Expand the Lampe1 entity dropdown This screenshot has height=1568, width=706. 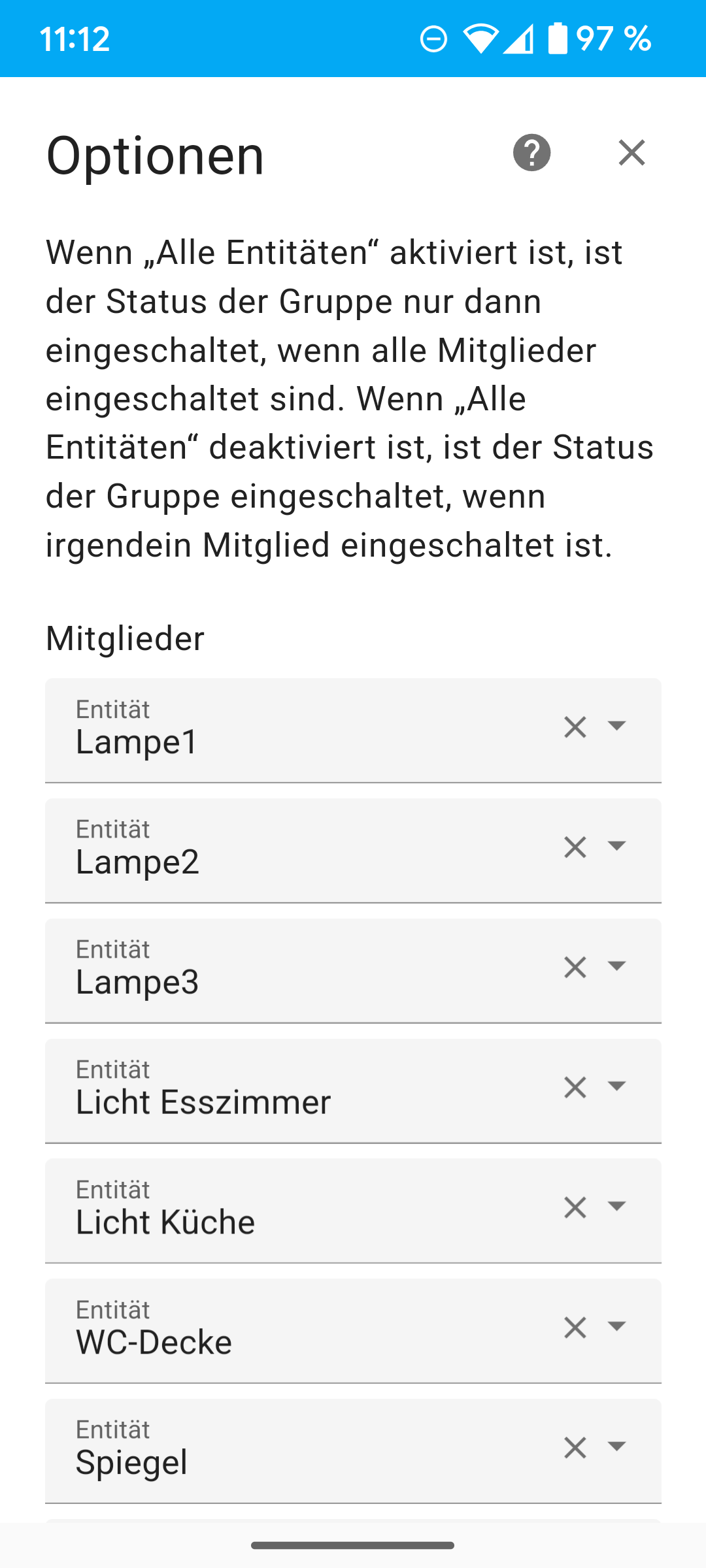(616, 726)
